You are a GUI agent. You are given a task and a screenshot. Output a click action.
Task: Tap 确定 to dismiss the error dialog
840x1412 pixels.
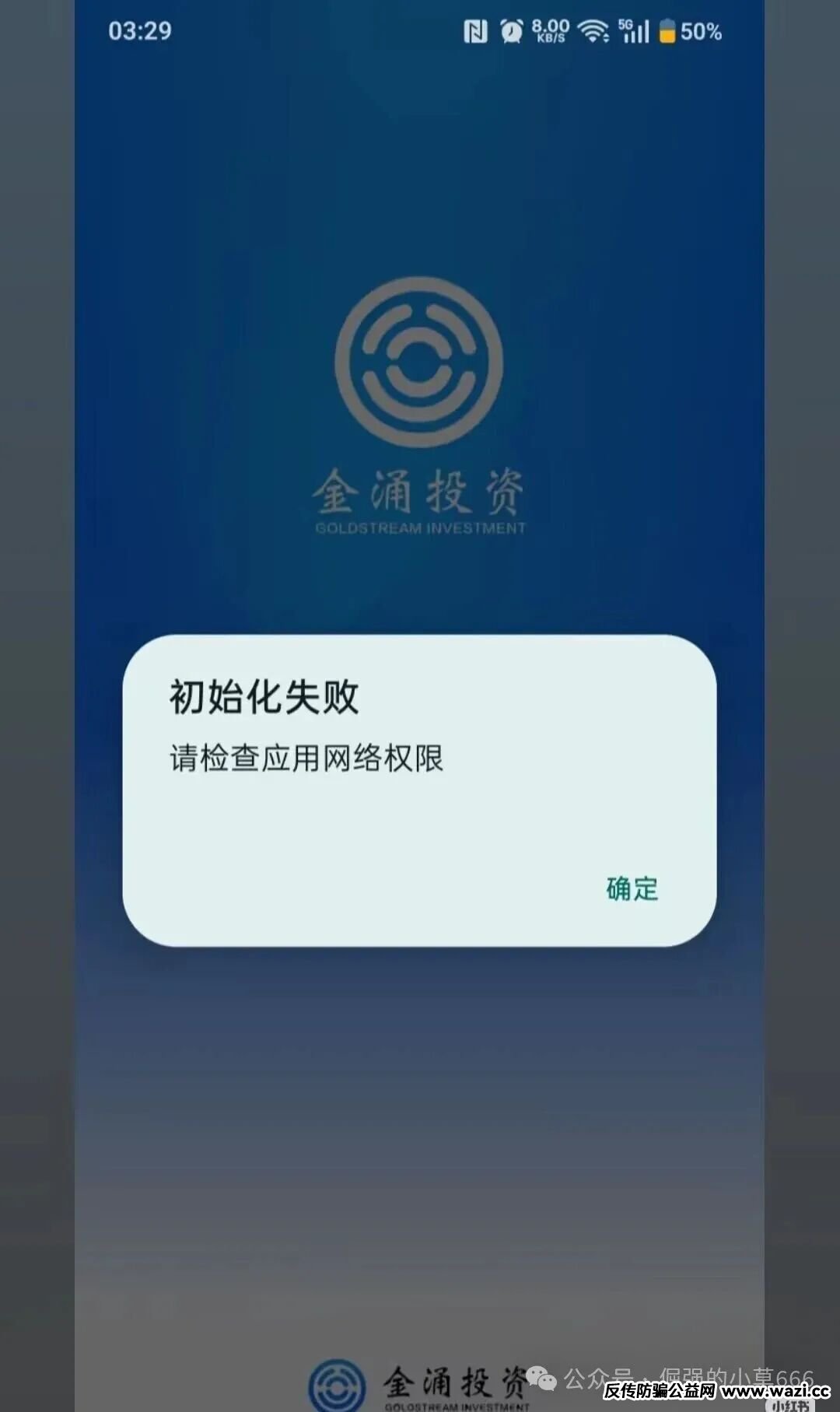pyautogui.click(x=632, y=888)
